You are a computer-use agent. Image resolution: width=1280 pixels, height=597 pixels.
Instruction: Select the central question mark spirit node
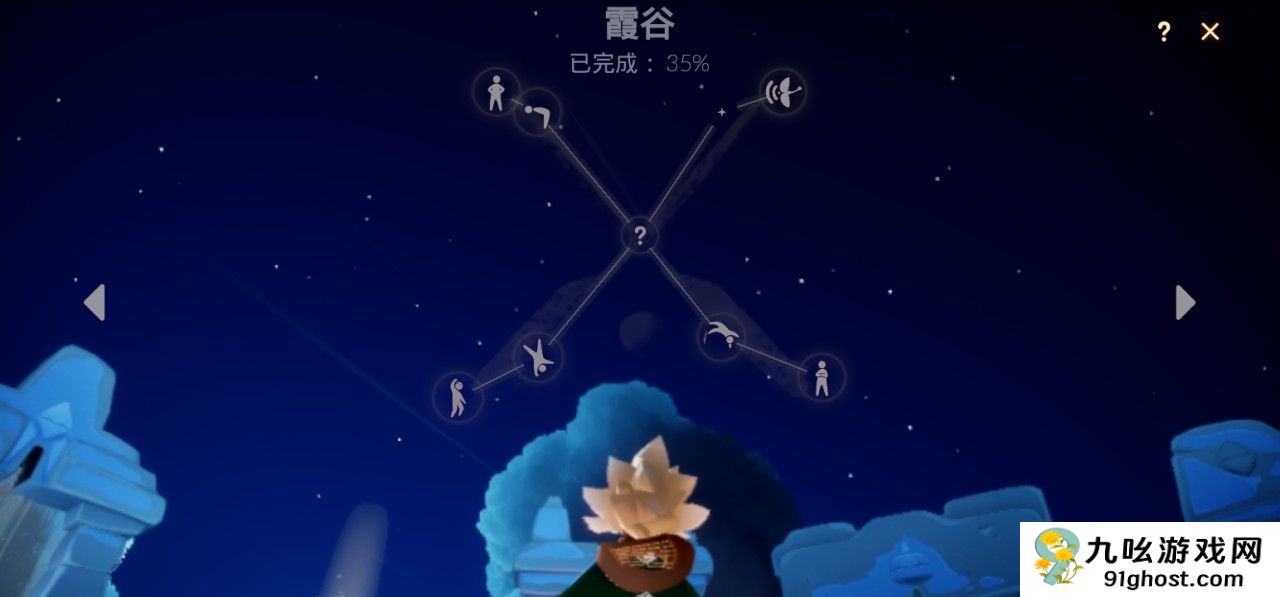pyautogui.click(x=640, y=236)
